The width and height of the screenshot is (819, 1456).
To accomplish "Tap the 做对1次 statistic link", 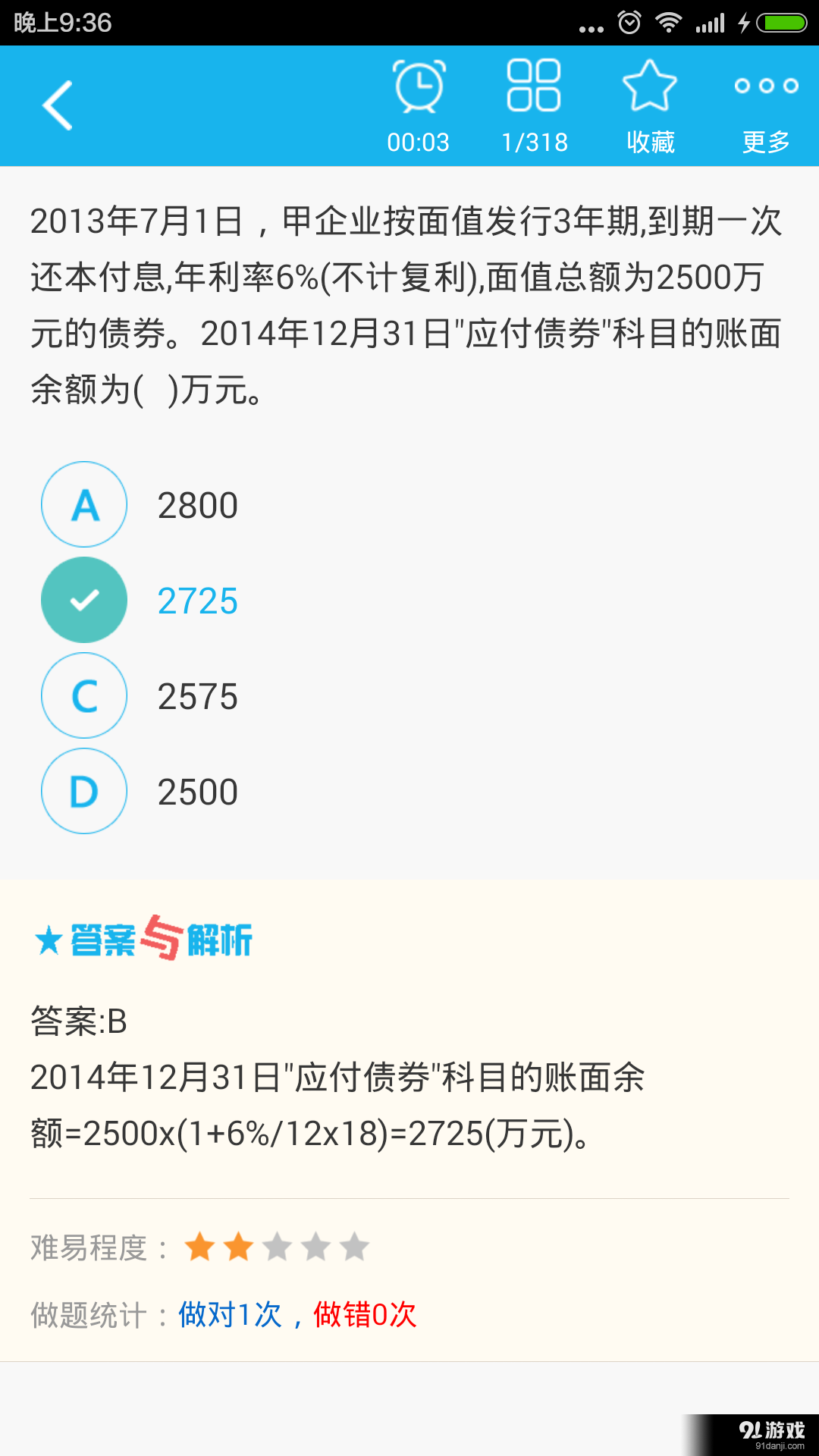I will pyautogui.click(x=227, y=1310).
